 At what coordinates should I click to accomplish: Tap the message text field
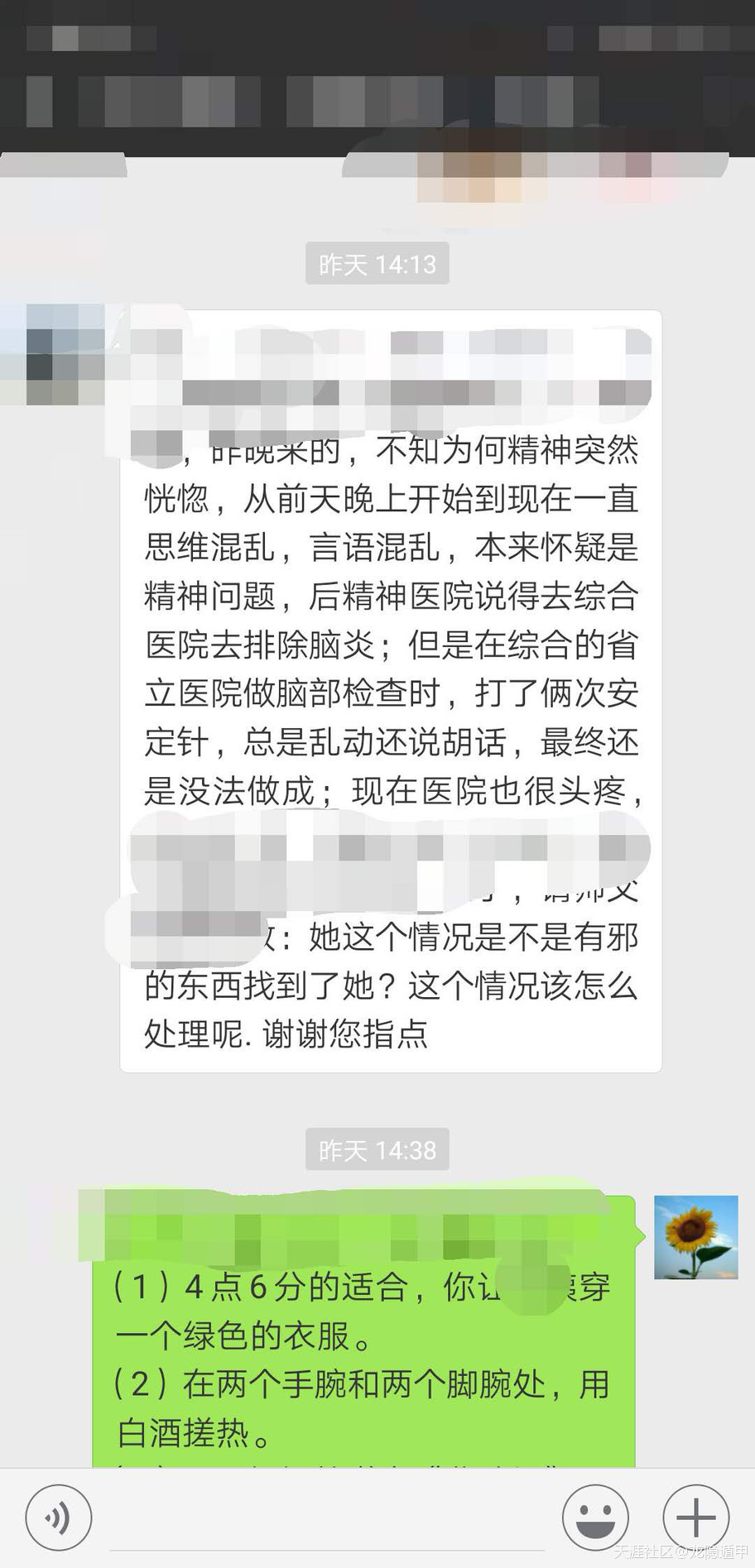[327, 1521]
